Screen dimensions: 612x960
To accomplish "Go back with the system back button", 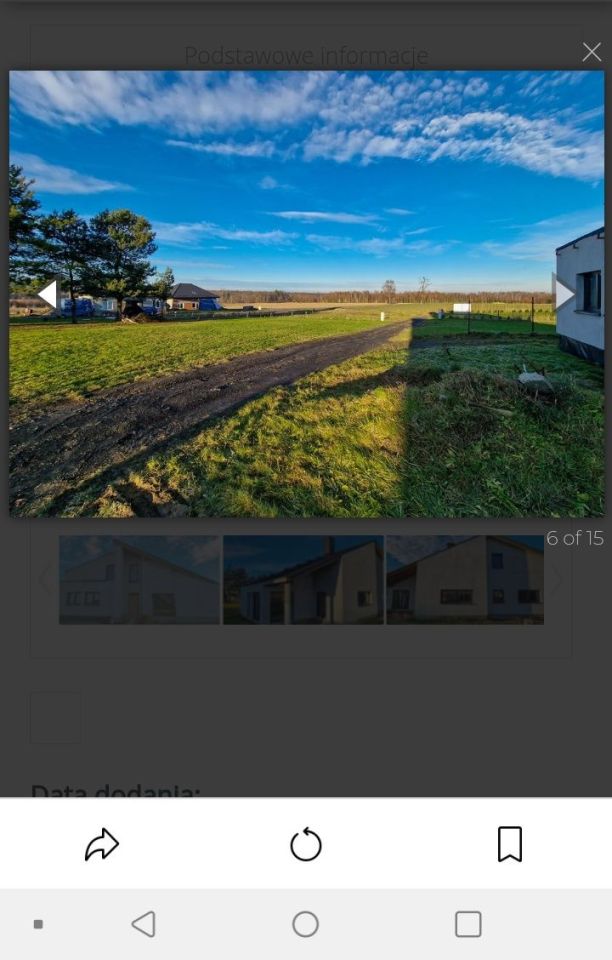I will pyautogui.click(x=144, y=924).
